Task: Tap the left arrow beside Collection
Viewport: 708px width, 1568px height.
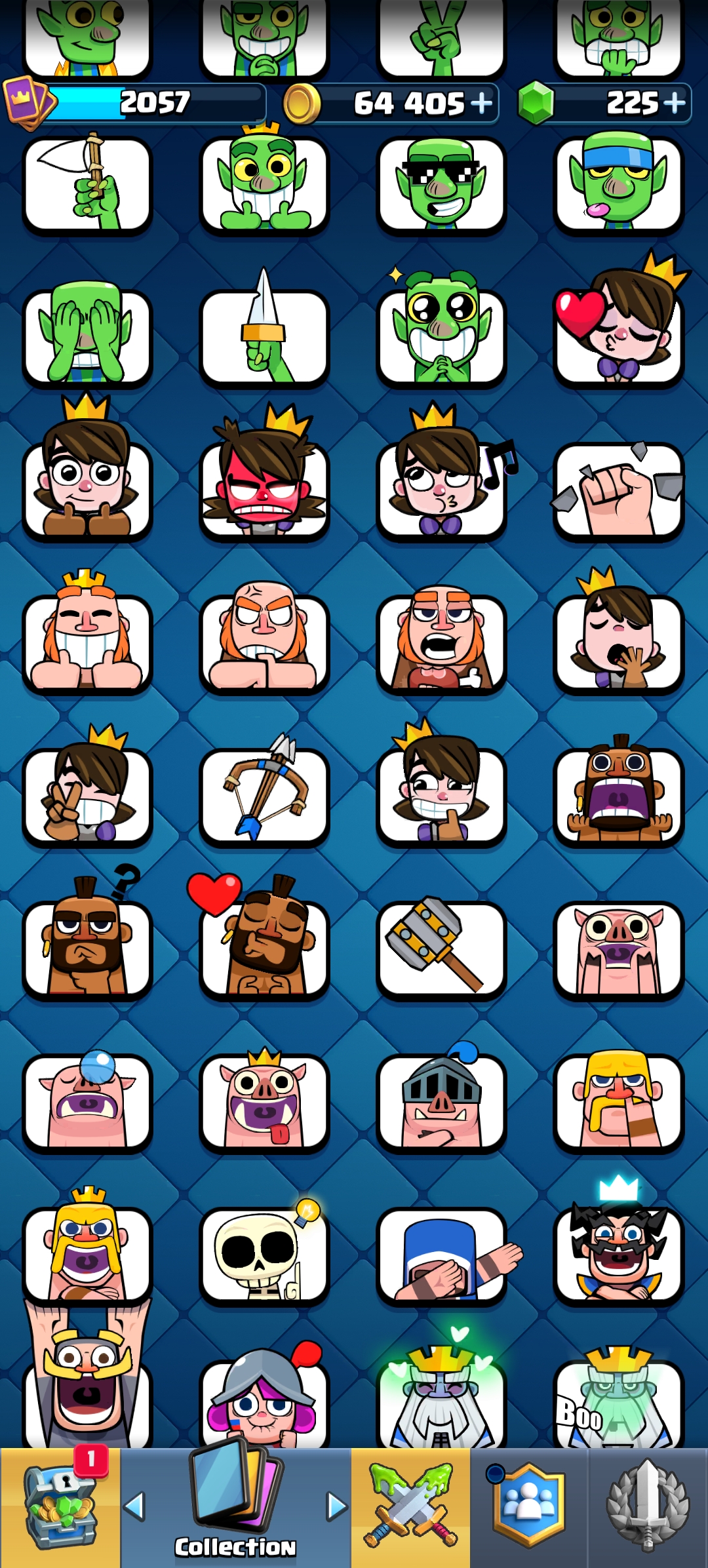Action: point(134,1506)
